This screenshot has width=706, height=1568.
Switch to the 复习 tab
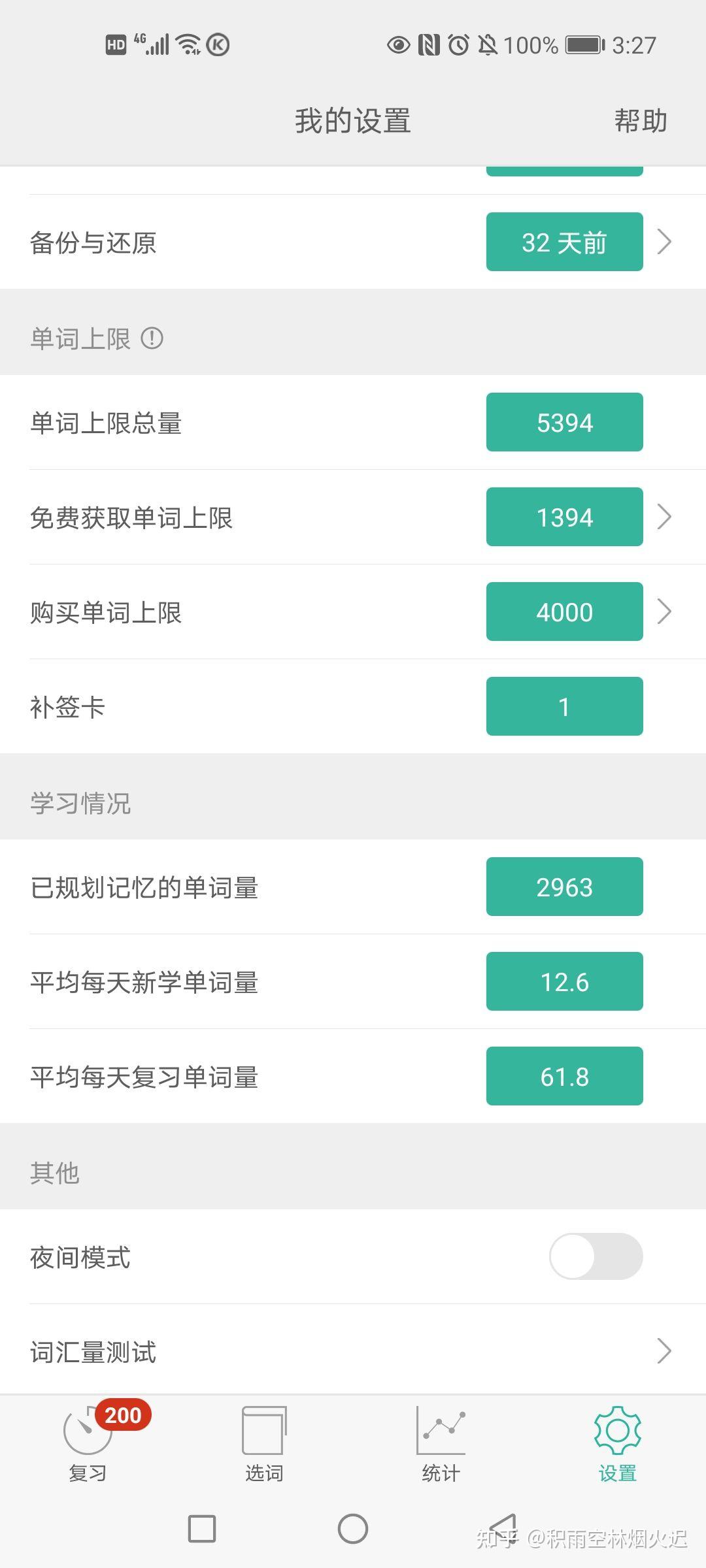pyautogui.click(x=88, y=1444)
